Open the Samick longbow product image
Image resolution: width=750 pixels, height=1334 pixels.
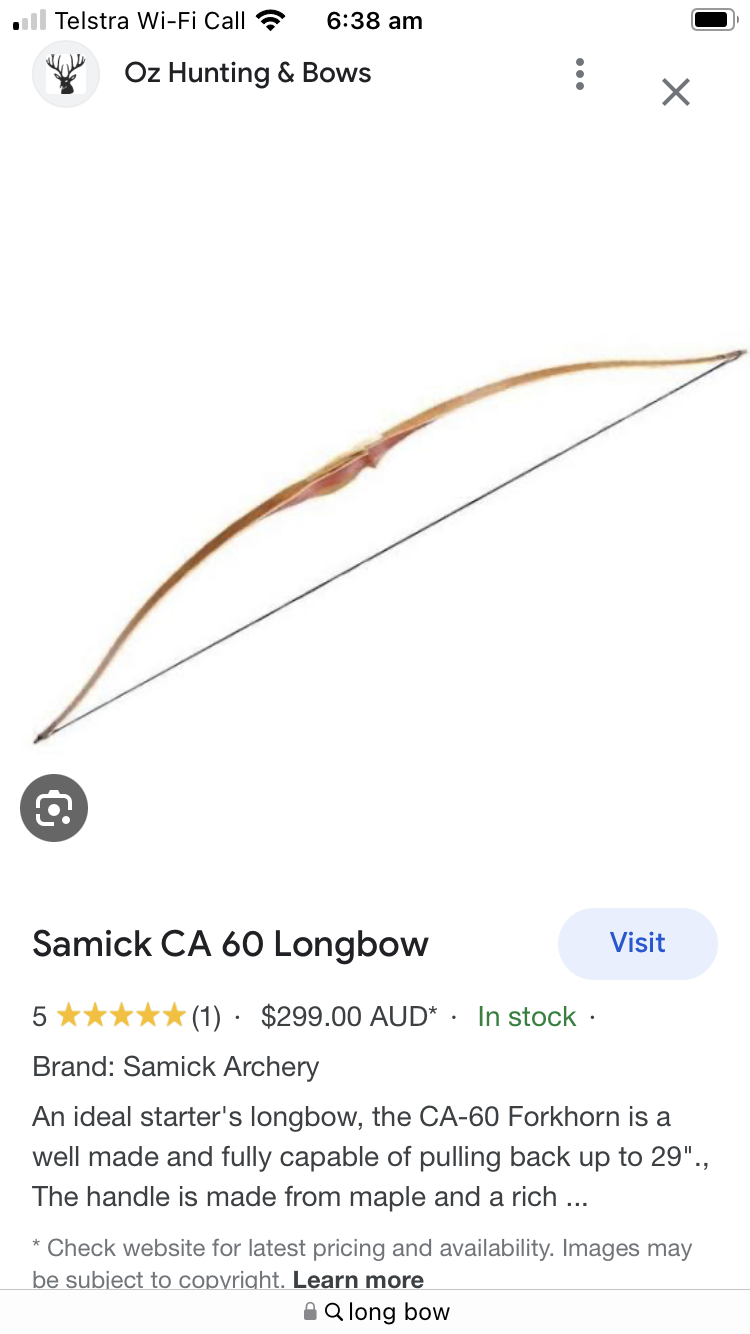390,545
